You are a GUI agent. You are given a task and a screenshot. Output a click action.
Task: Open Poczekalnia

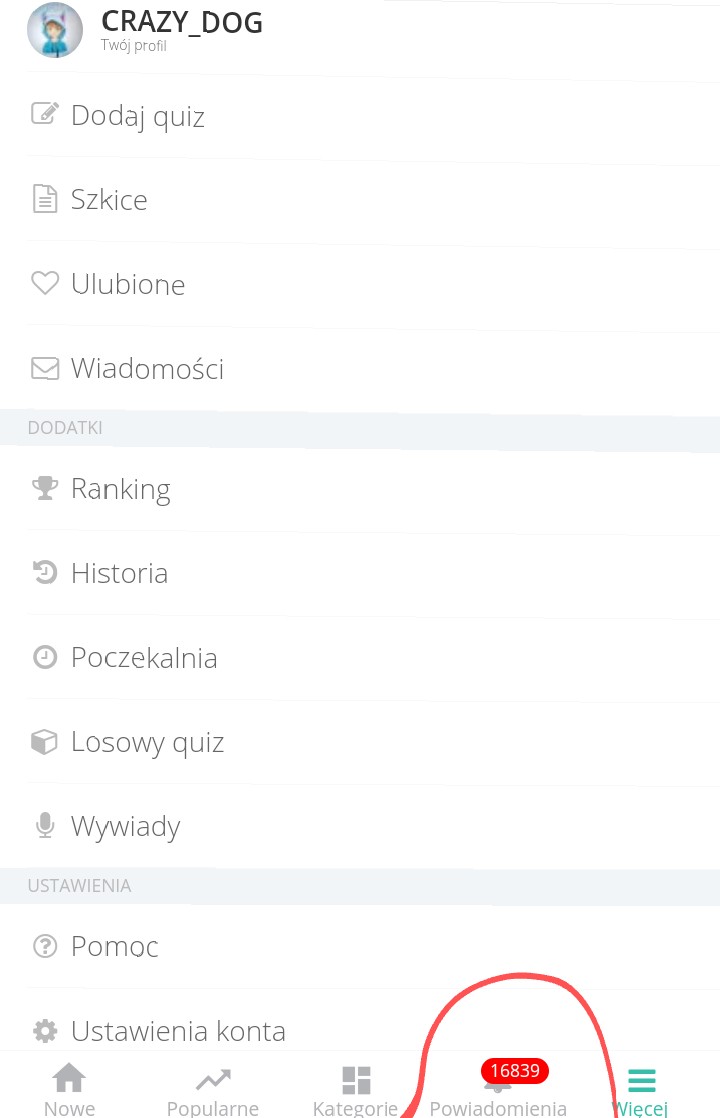click(x=360, y=657)
